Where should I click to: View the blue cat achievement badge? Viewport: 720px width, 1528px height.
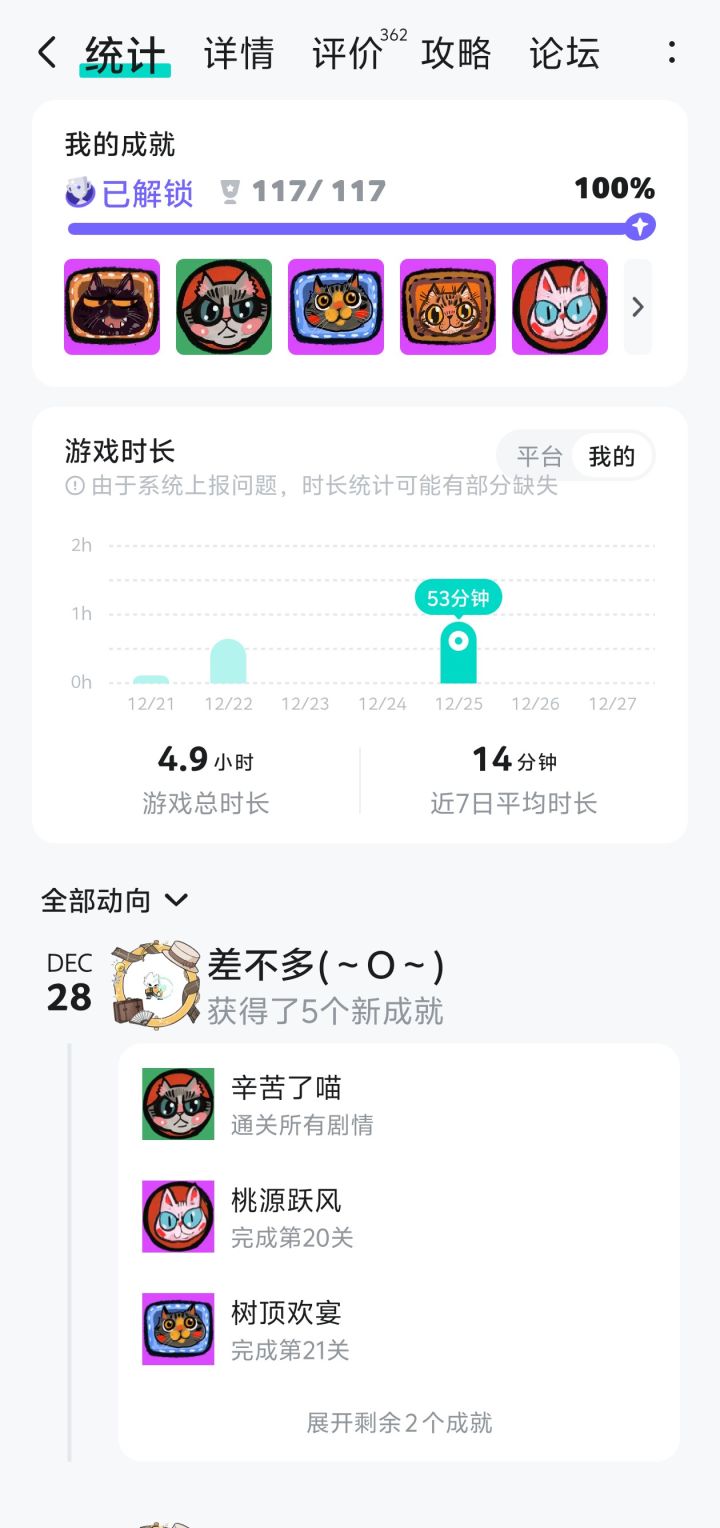pos(335,306)
